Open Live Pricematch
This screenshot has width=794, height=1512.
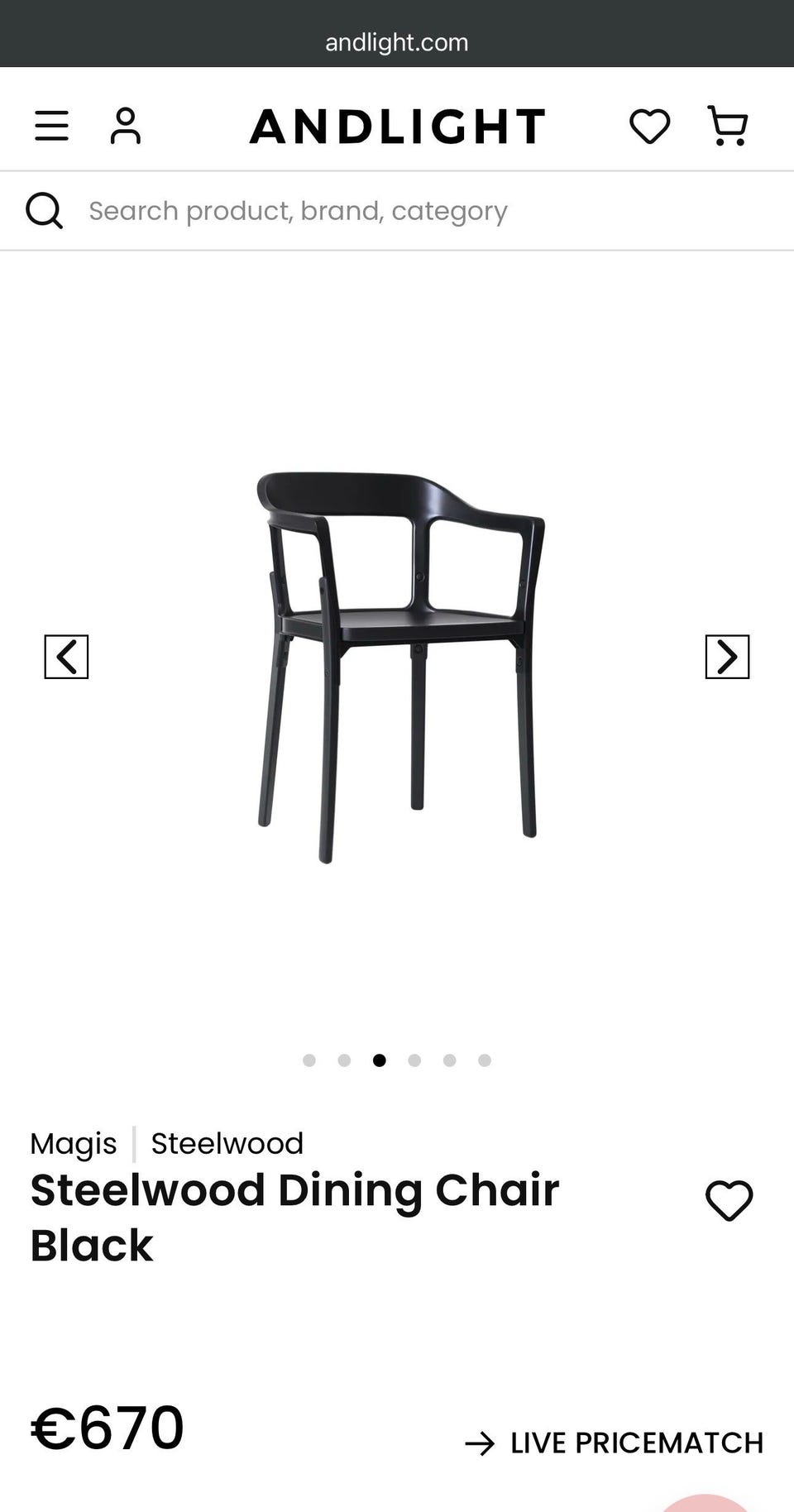coord(614,1443)
